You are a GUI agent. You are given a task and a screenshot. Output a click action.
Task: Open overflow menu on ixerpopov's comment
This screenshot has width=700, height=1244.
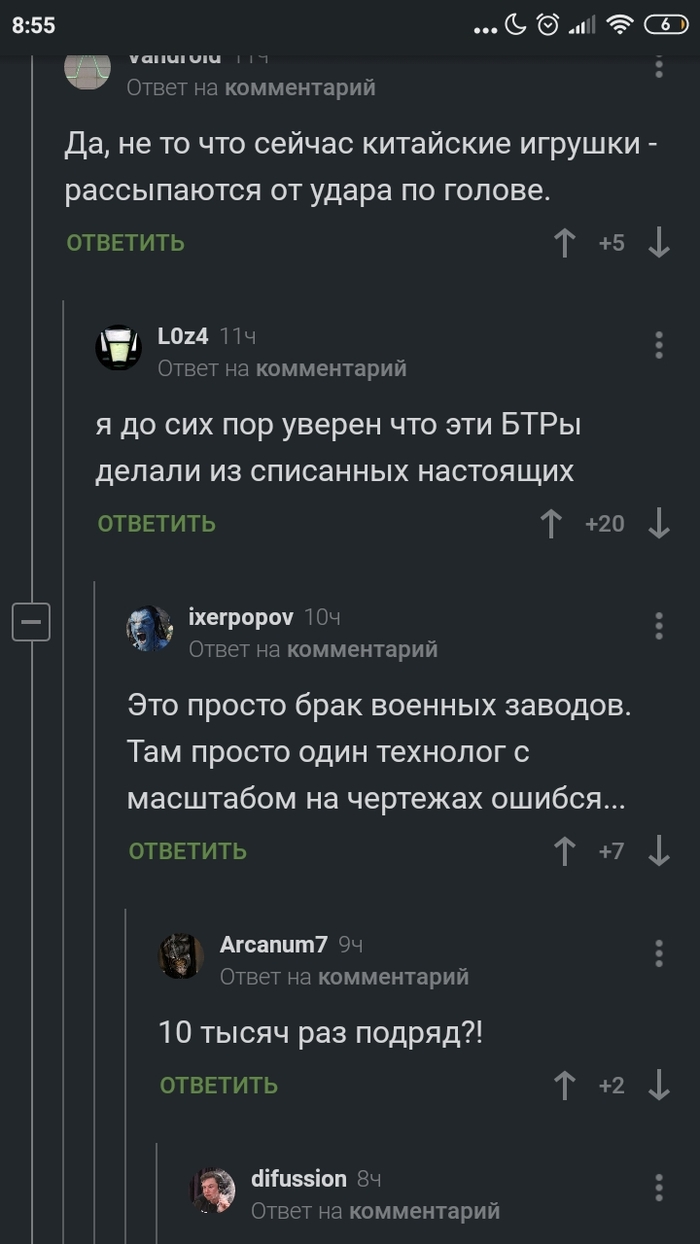(658, 626)
